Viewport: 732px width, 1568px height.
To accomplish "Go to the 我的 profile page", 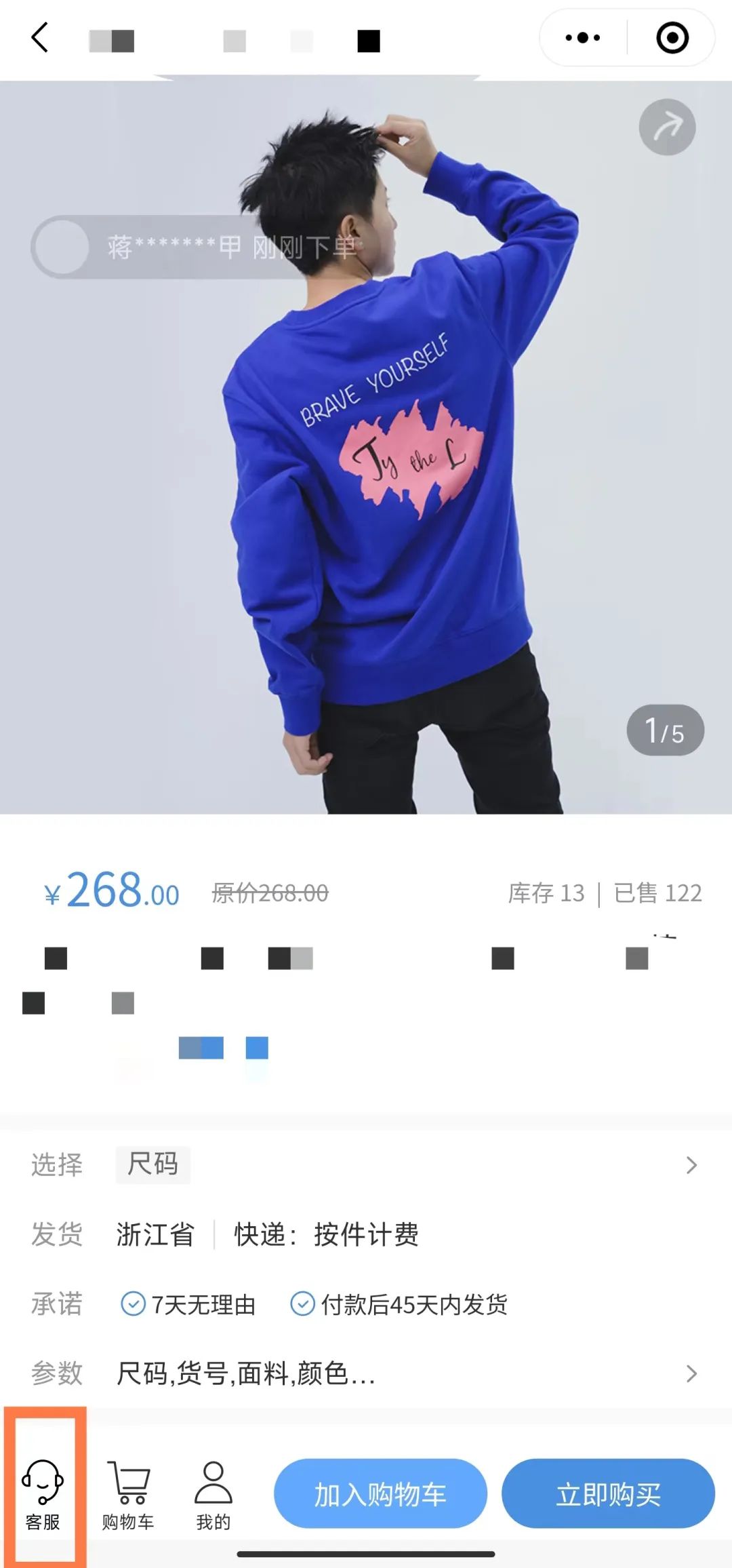I will click(213, 1495).
